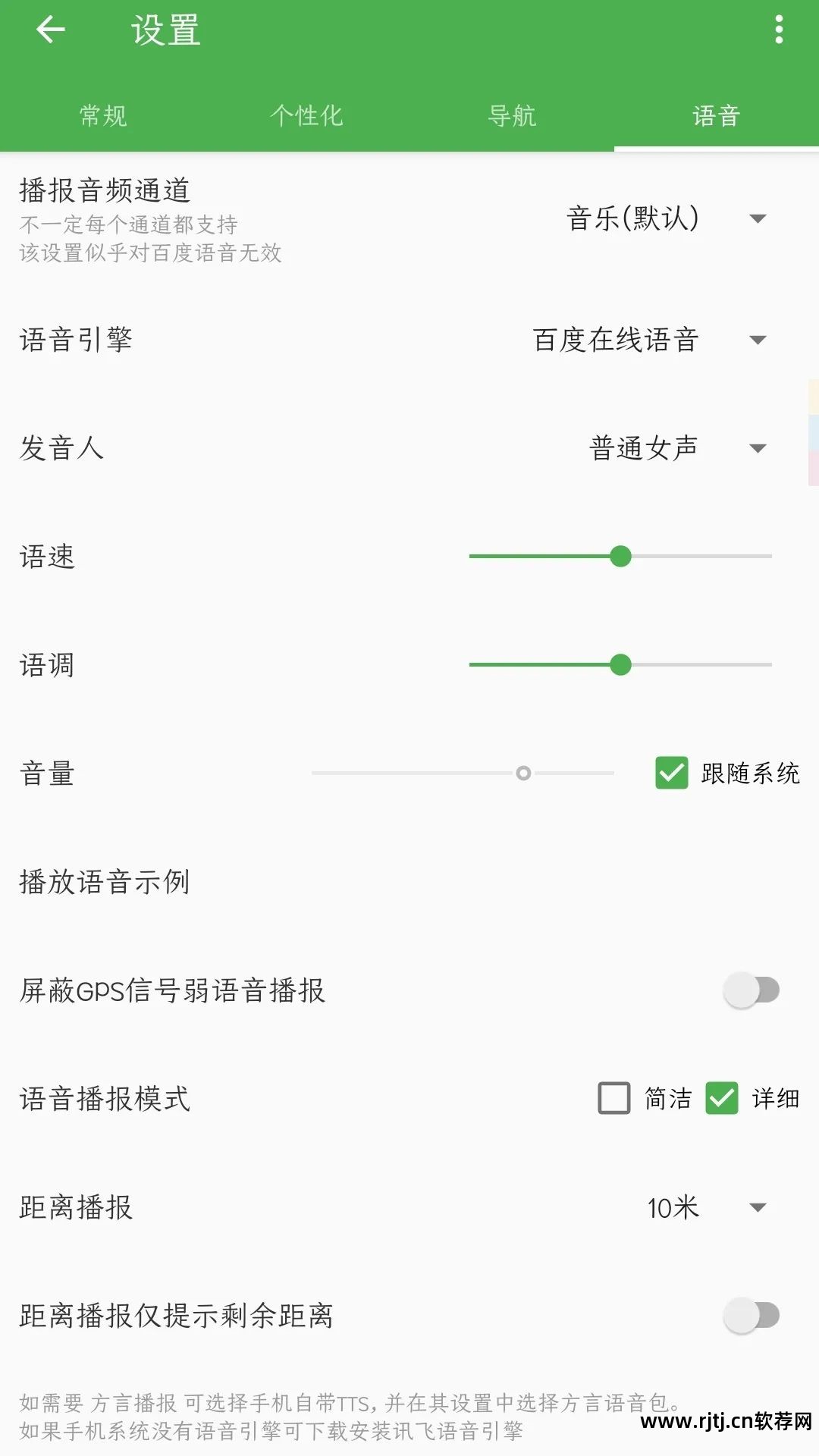Select the 语音 tab
Viewport: 819px width, 1456px height.
click(x=717, y=115)
